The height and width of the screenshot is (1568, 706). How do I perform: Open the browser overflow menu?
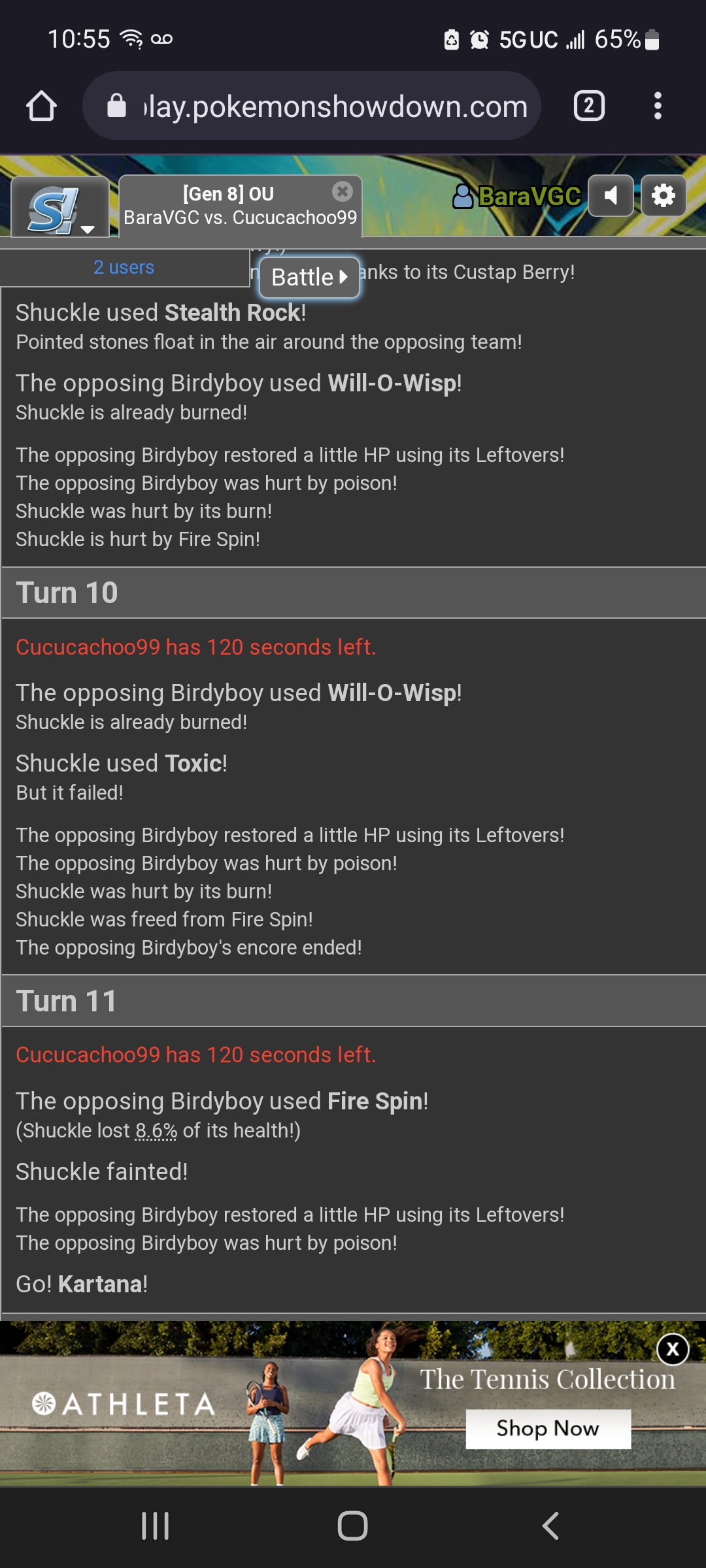[658, 106]
